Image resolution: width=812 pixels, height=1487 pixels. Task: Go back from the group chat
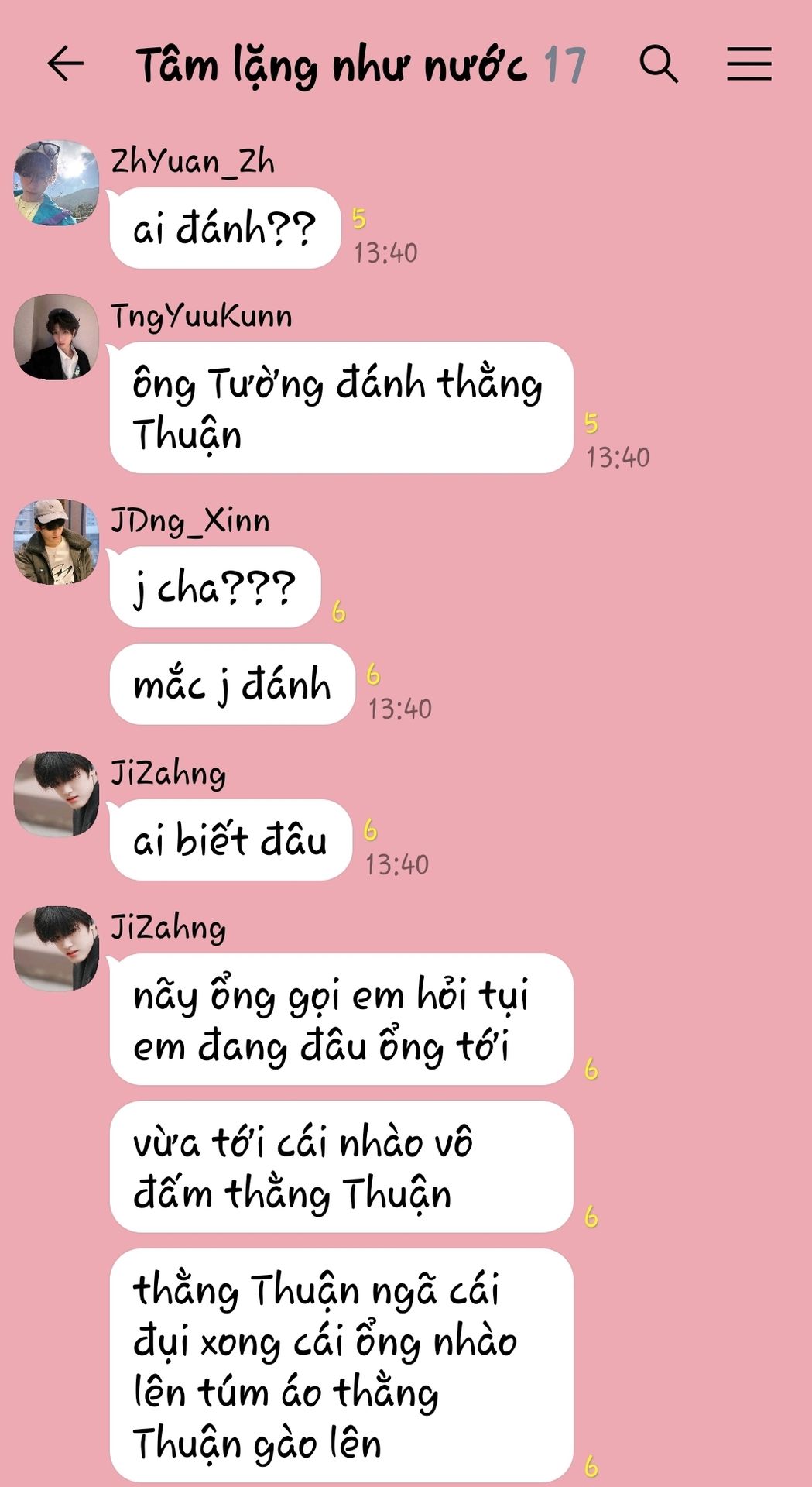(65, 64)
